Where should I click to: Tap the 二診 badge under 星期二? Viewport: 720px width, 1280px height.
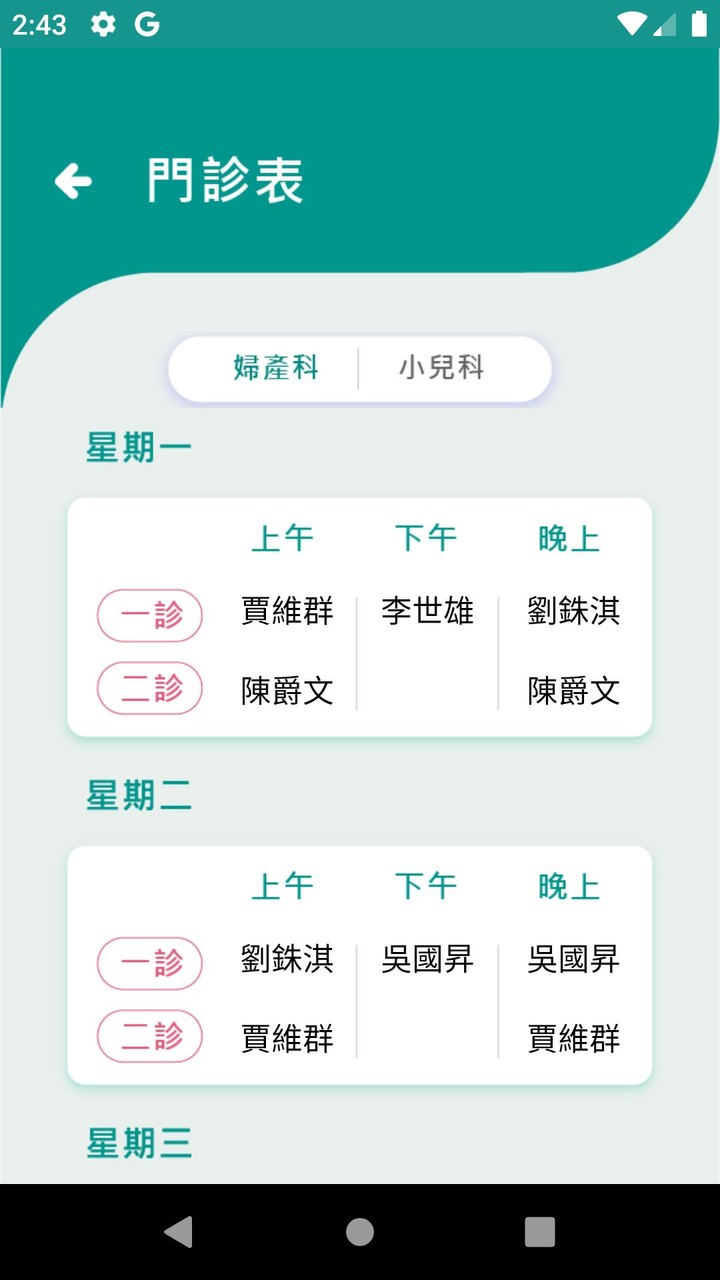click(x=149, y=1036)
